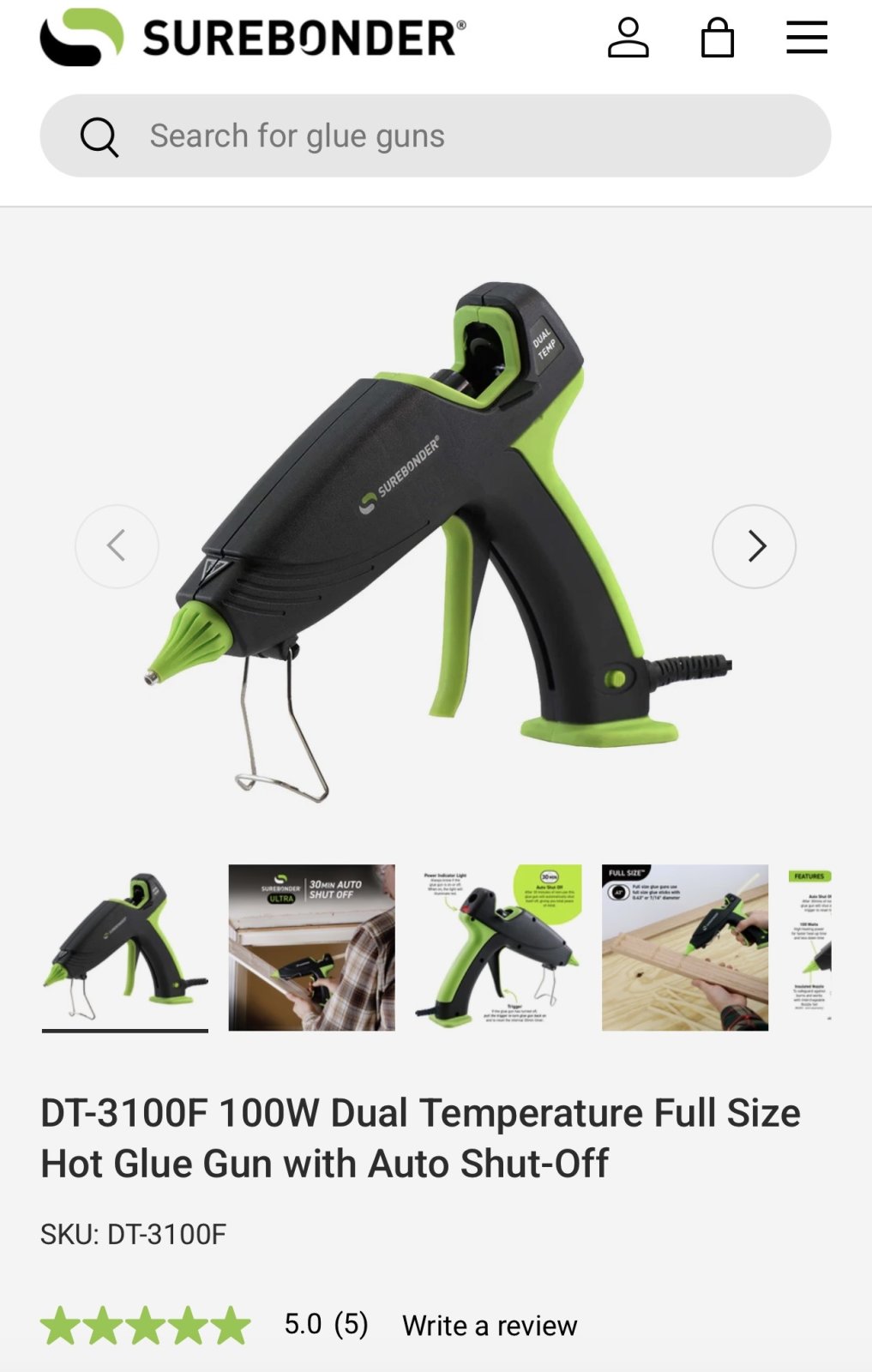Select the power indicator light diagram thumbnail
The height and width of the screenshot is (1372, 872).
click(498, 947)
